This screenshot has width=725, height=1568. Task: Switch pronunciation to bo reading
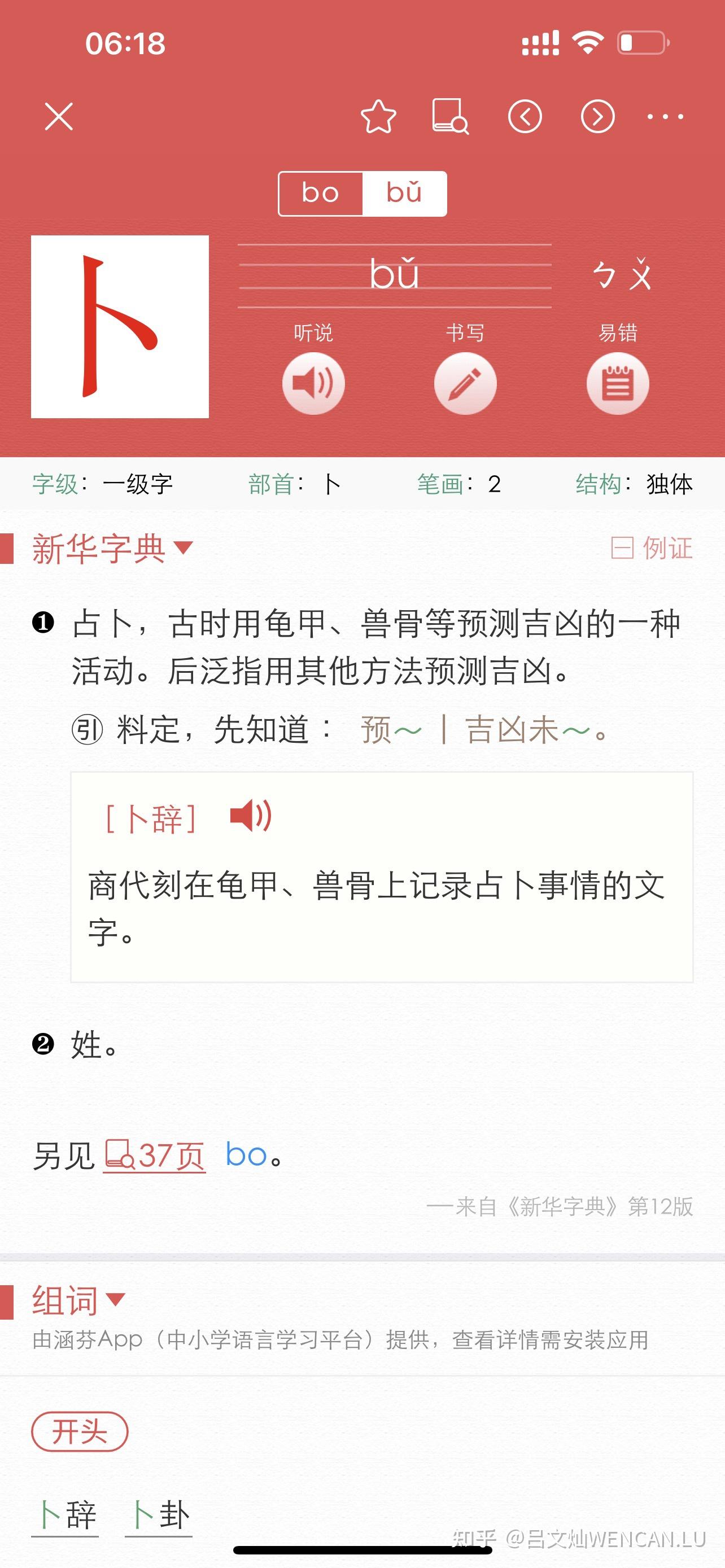click(x=322, y=193)
